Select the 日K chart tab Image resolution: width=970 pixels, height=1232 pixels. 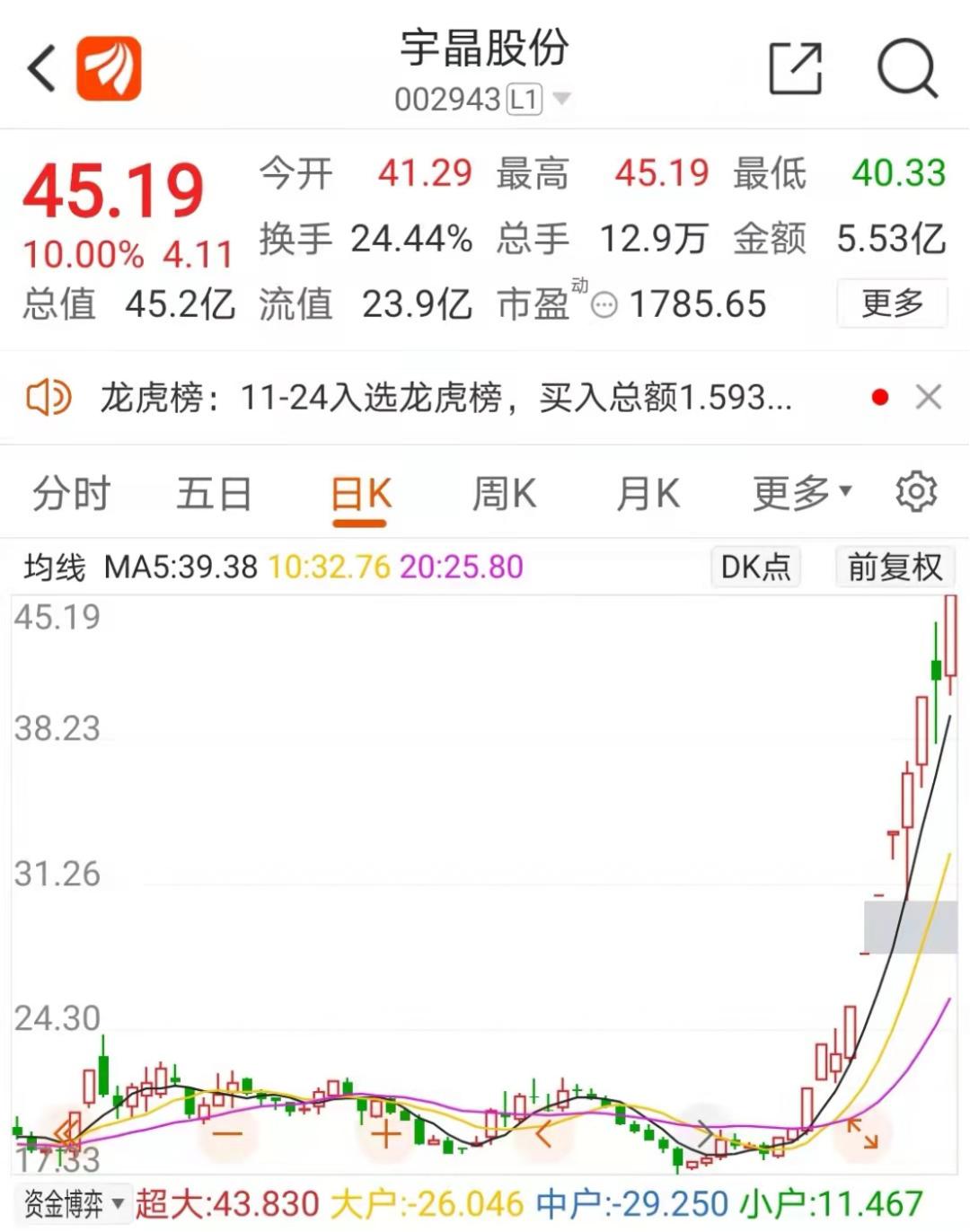click(360, 494)
